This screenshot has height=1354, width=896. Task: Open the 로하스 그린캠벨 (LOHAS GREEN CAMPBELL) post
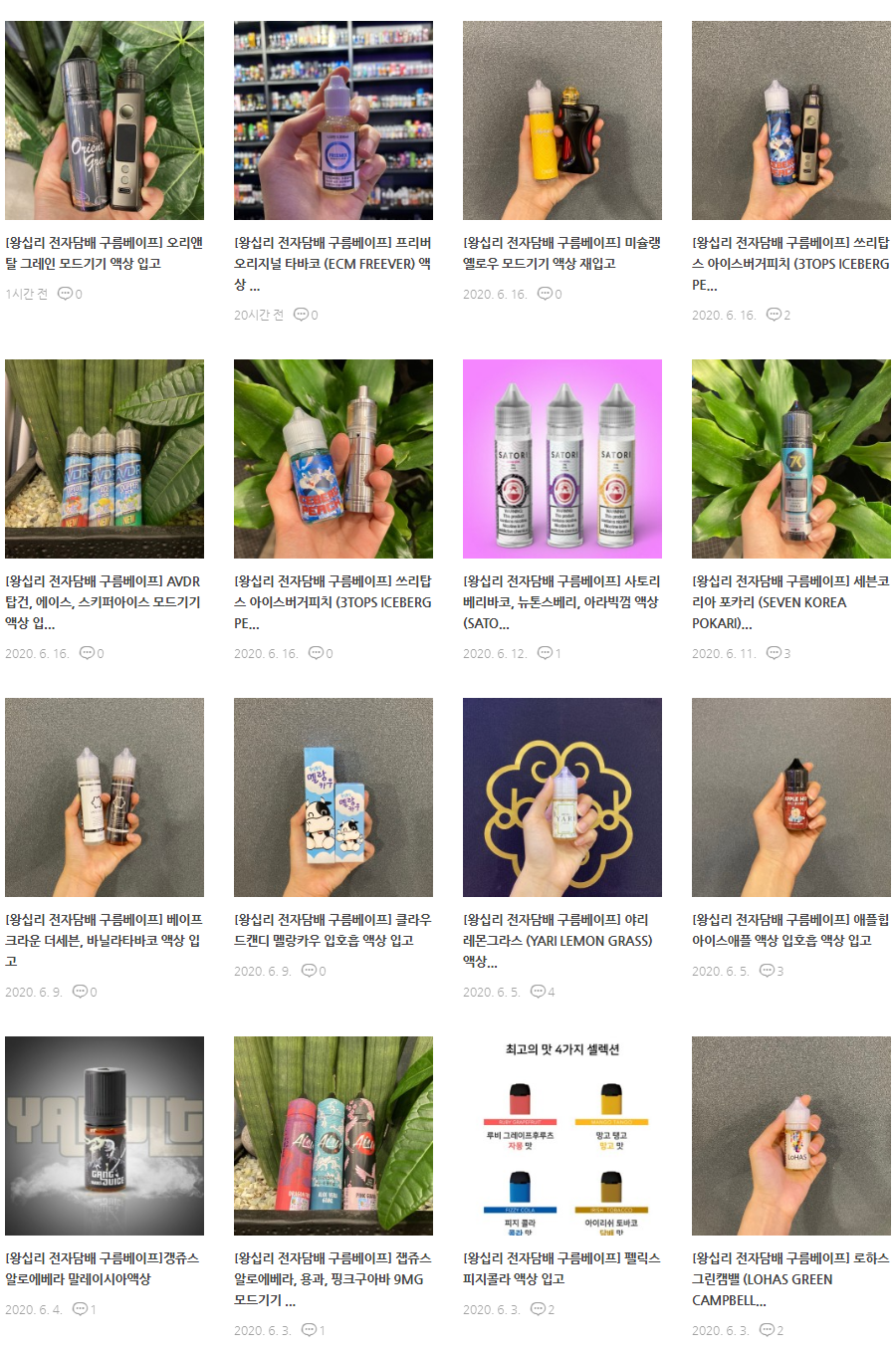(x=790, y=1278)
